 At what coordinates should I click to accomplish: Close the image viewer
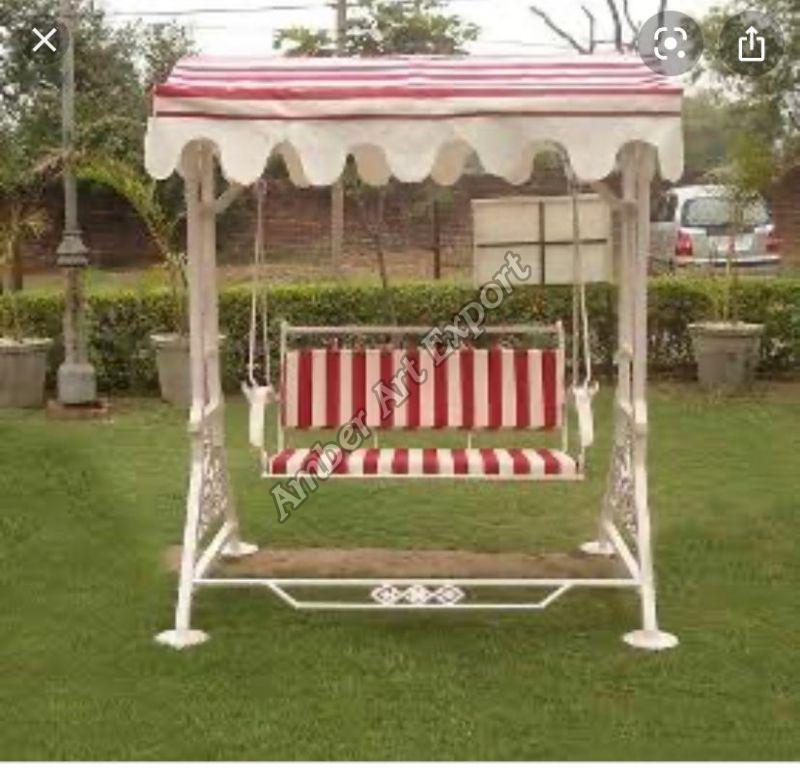click(44, 41)
